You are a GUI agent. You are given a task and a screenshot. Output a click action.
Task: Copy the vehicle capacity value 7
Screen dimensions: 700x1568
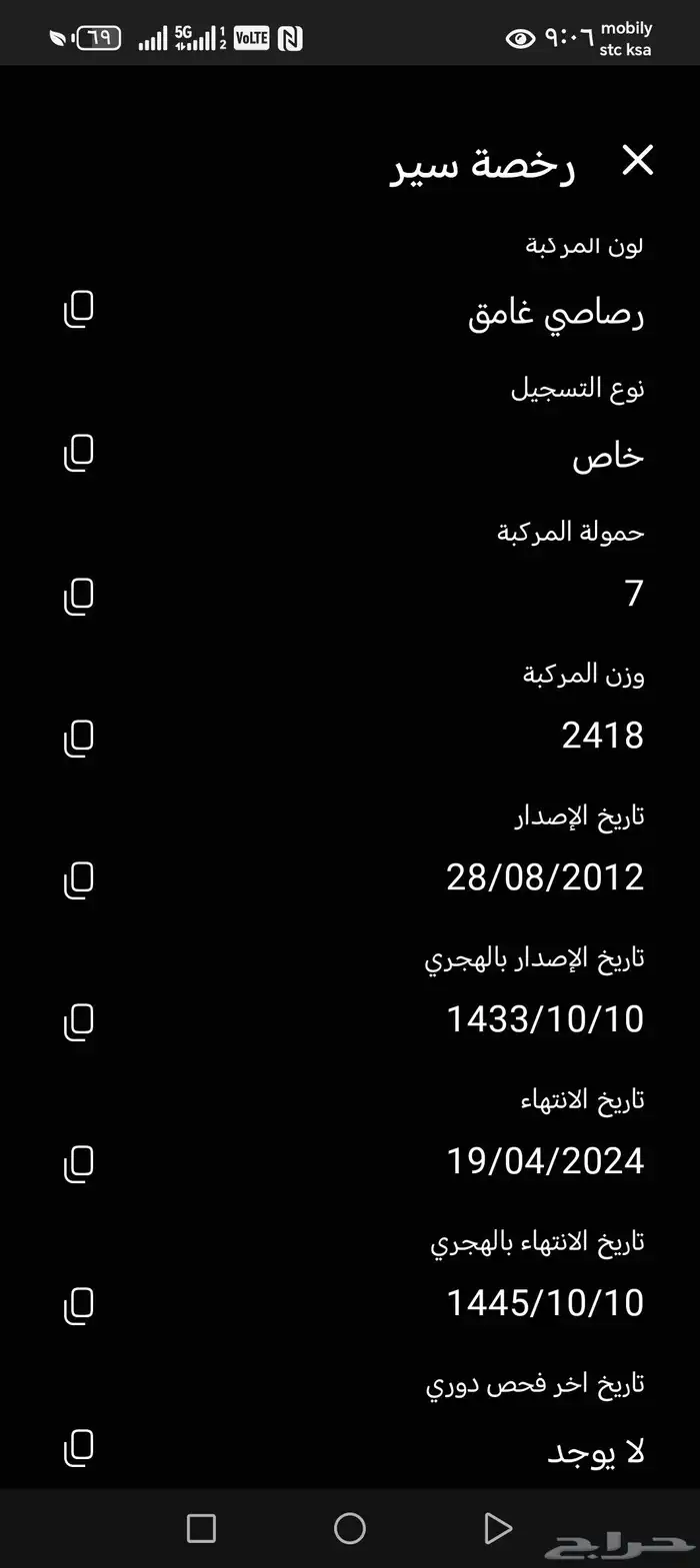pyautogui.click(x=79, y=596)
